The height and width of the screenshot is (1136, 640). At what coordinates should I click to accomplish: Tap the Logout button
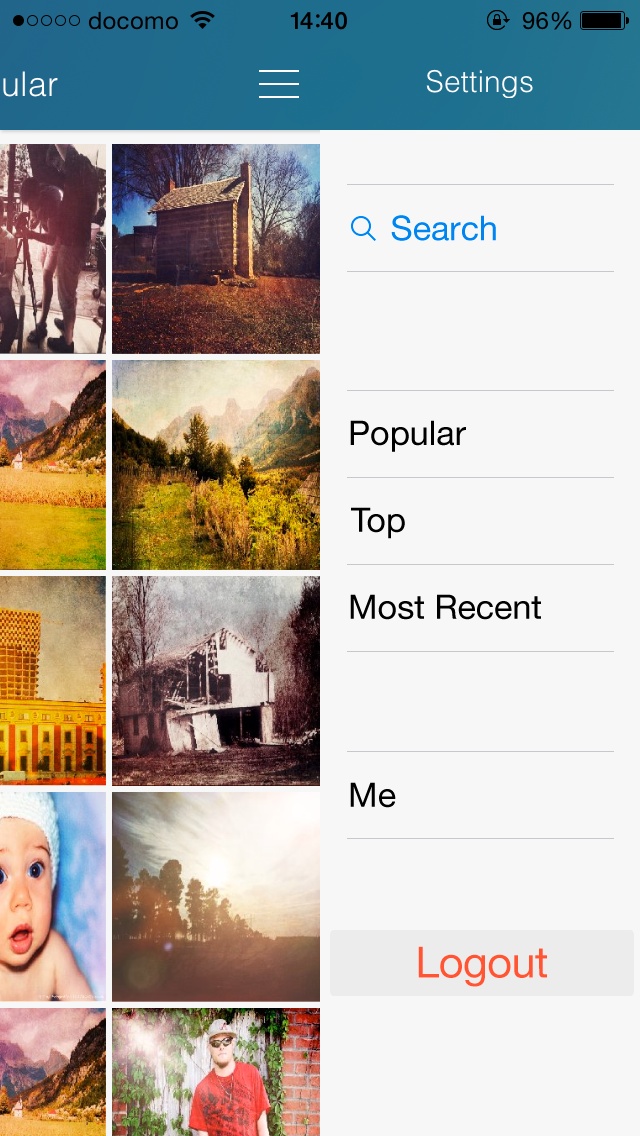[x=482, y=963]
